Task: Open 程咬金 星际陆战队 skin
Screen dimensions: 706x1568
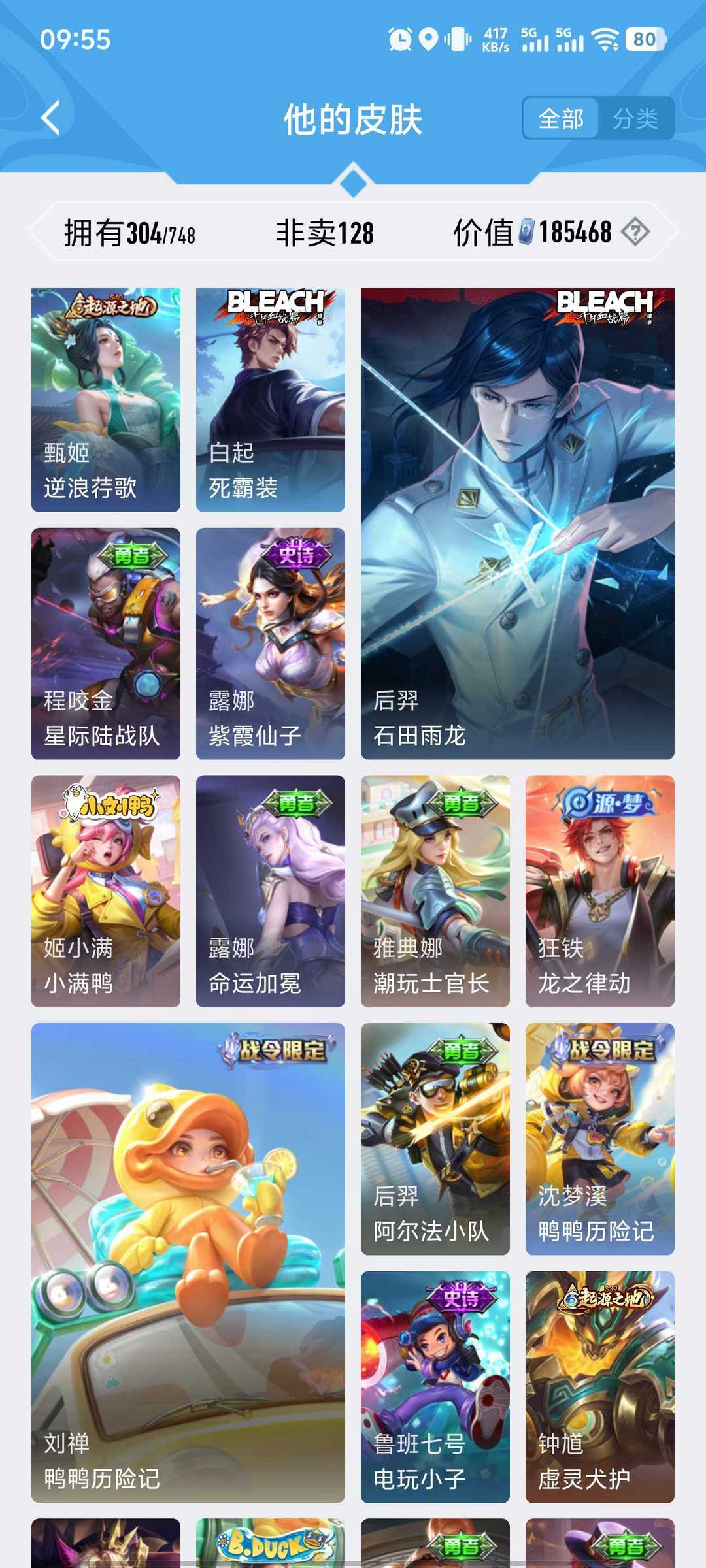Action: click(106, 644)
